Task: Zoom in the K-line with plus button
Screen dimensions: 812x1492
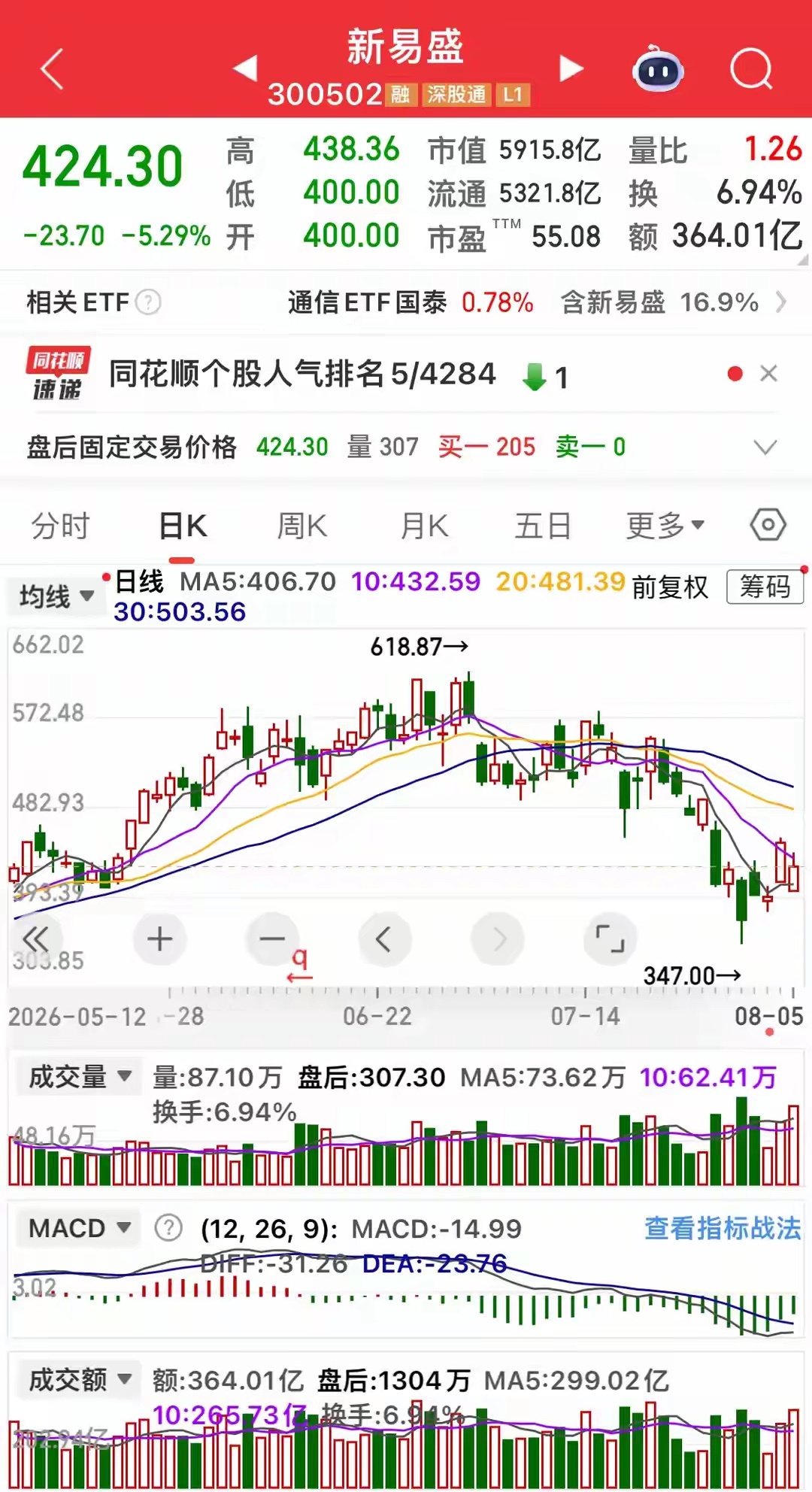Action: [159, 939]
